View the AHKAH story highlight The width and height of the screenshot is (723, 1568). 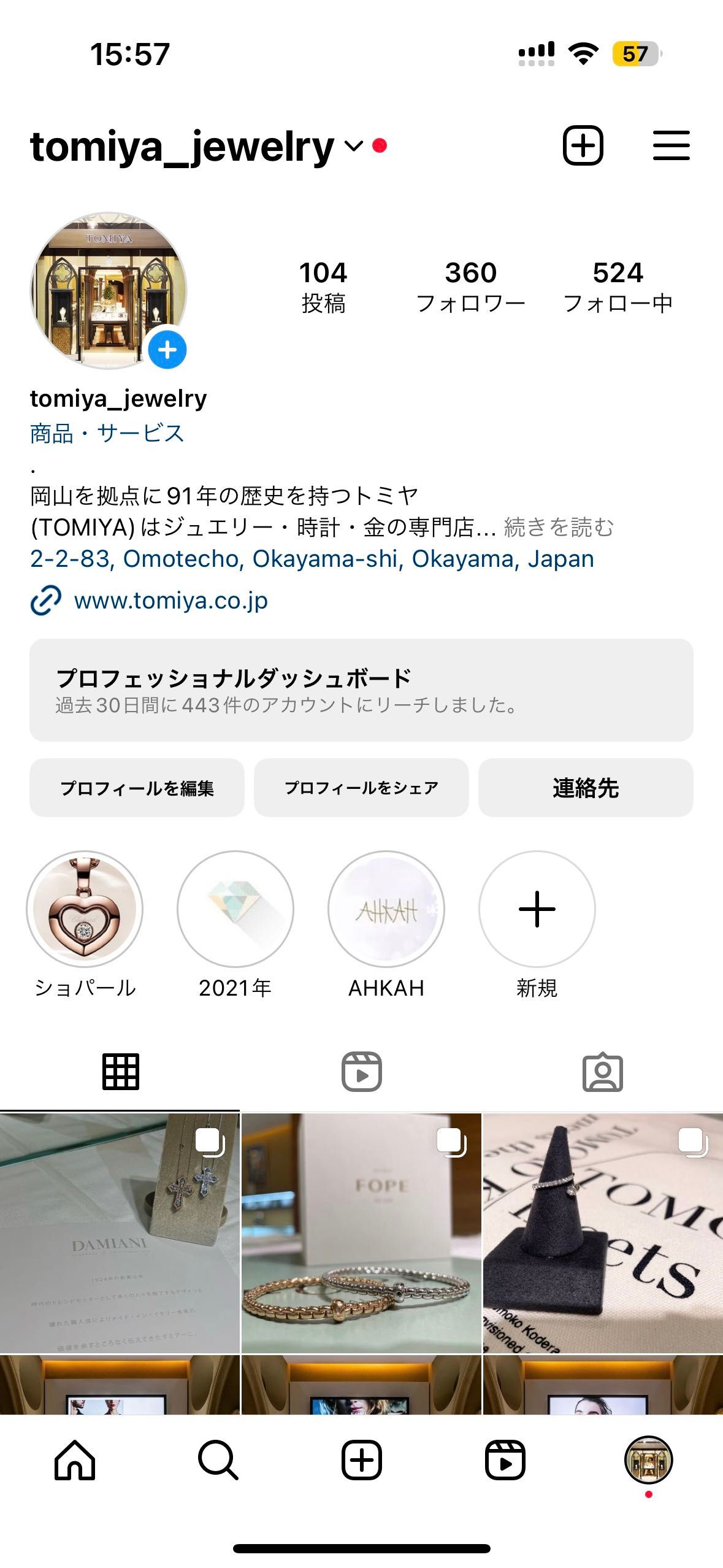point(386,909)
